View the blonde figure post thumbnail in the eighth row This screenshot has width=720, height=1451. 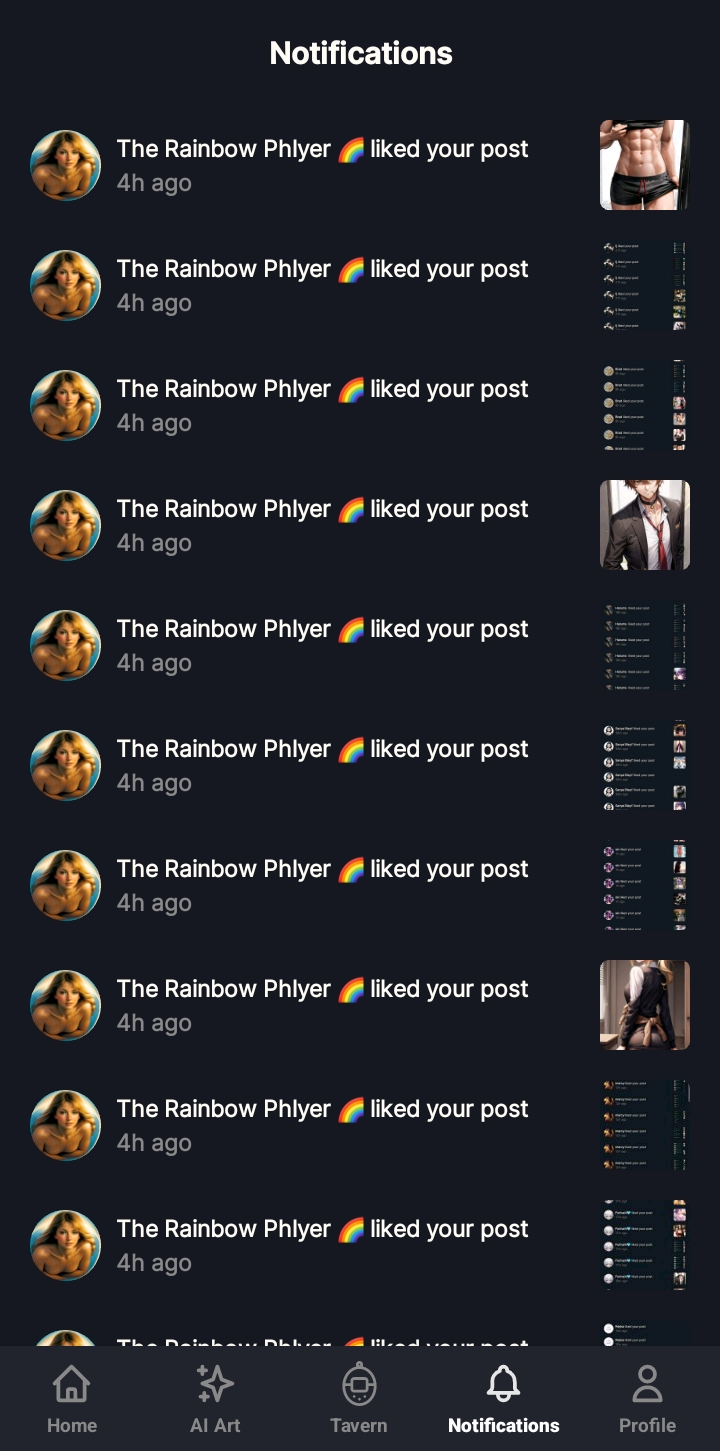coord(644,1005)
